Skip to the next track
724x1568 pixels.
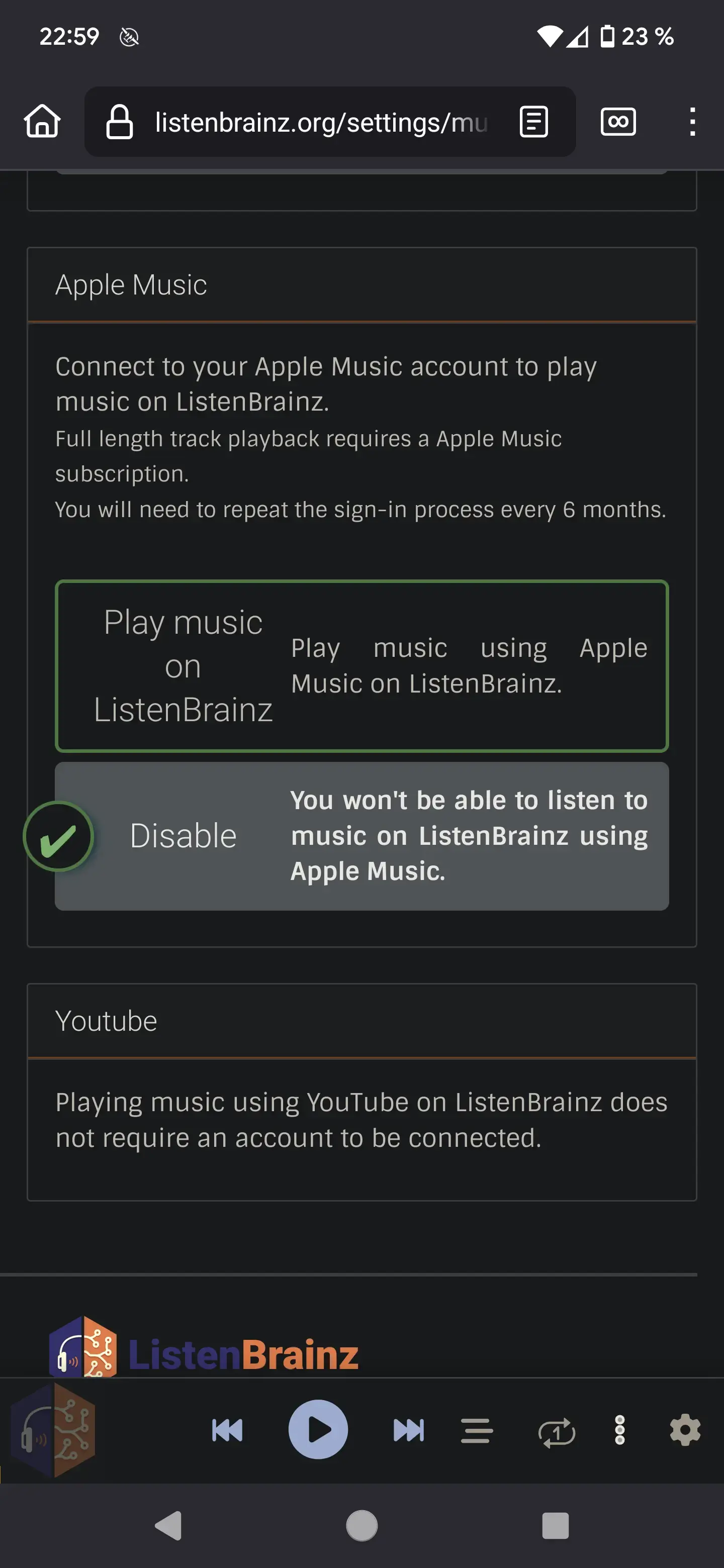[408, 1430]
